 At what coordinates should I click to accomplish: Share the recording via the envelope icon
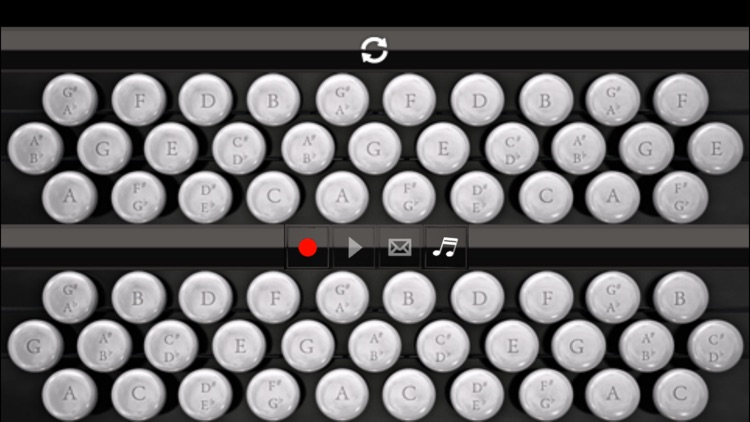400,247
